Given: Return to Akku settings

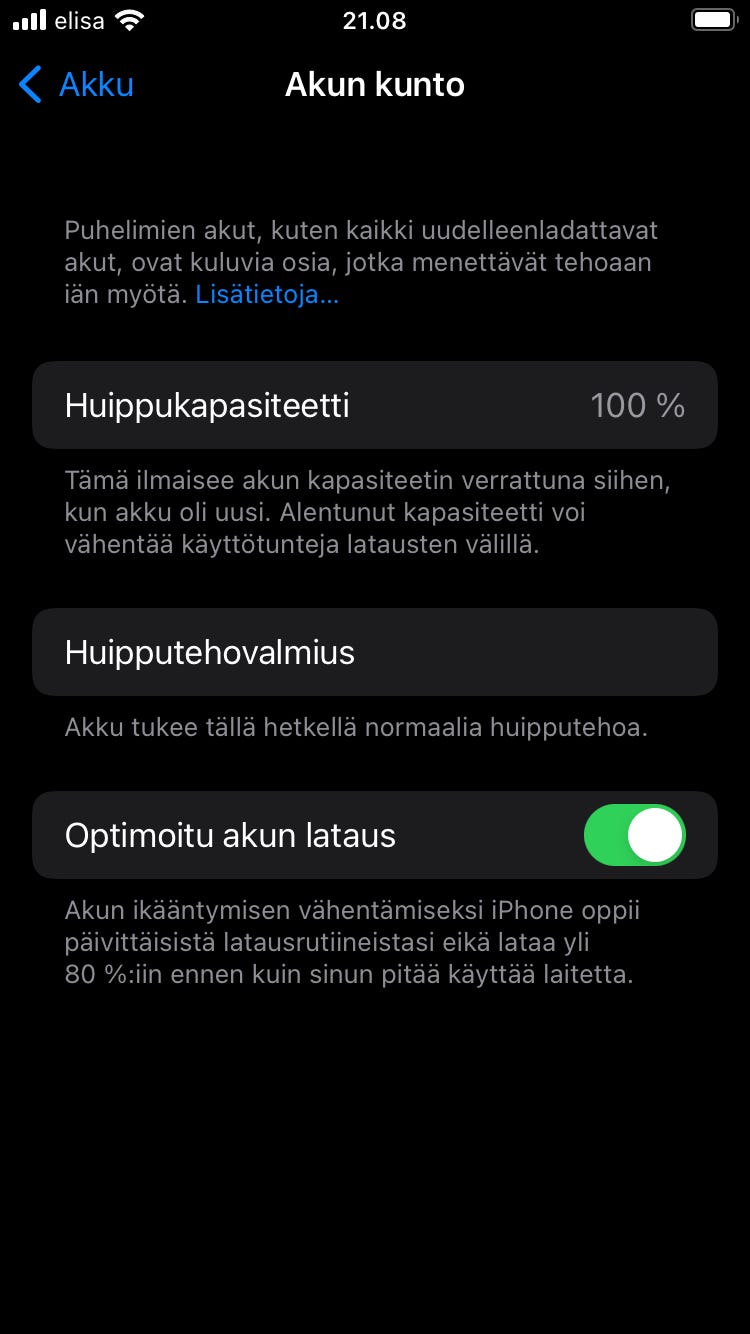Looking at the screenshot, I should (75, 85).
